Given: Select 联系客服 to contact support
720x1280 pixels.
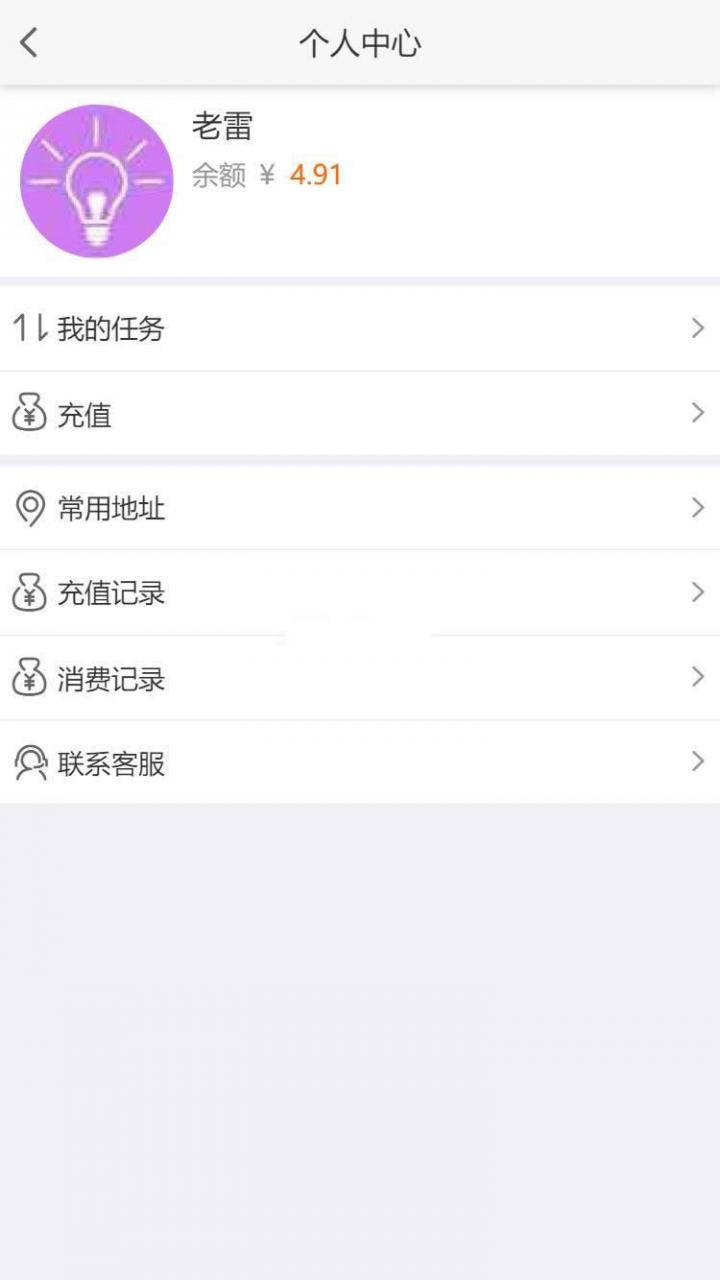Looking at the screenshot, I should click(360, 762).
